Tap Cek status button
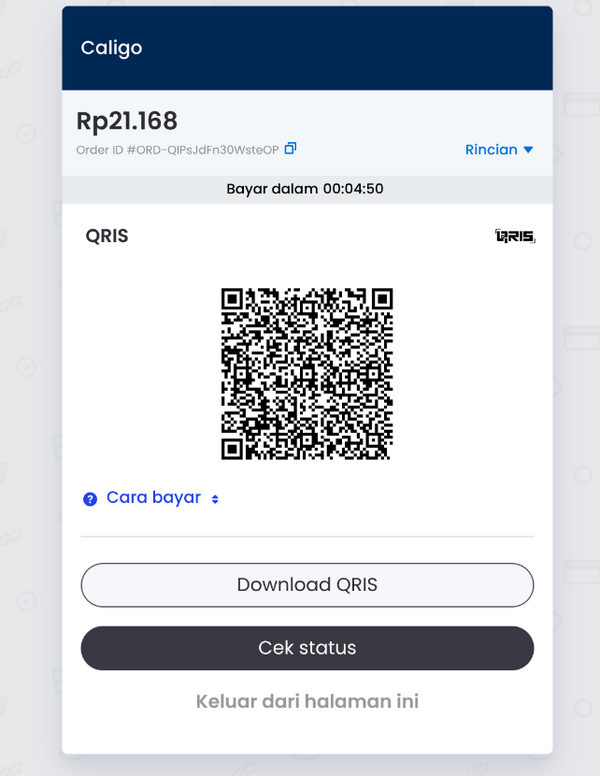This screenshot has height=776, width=600. click(307, 648)
